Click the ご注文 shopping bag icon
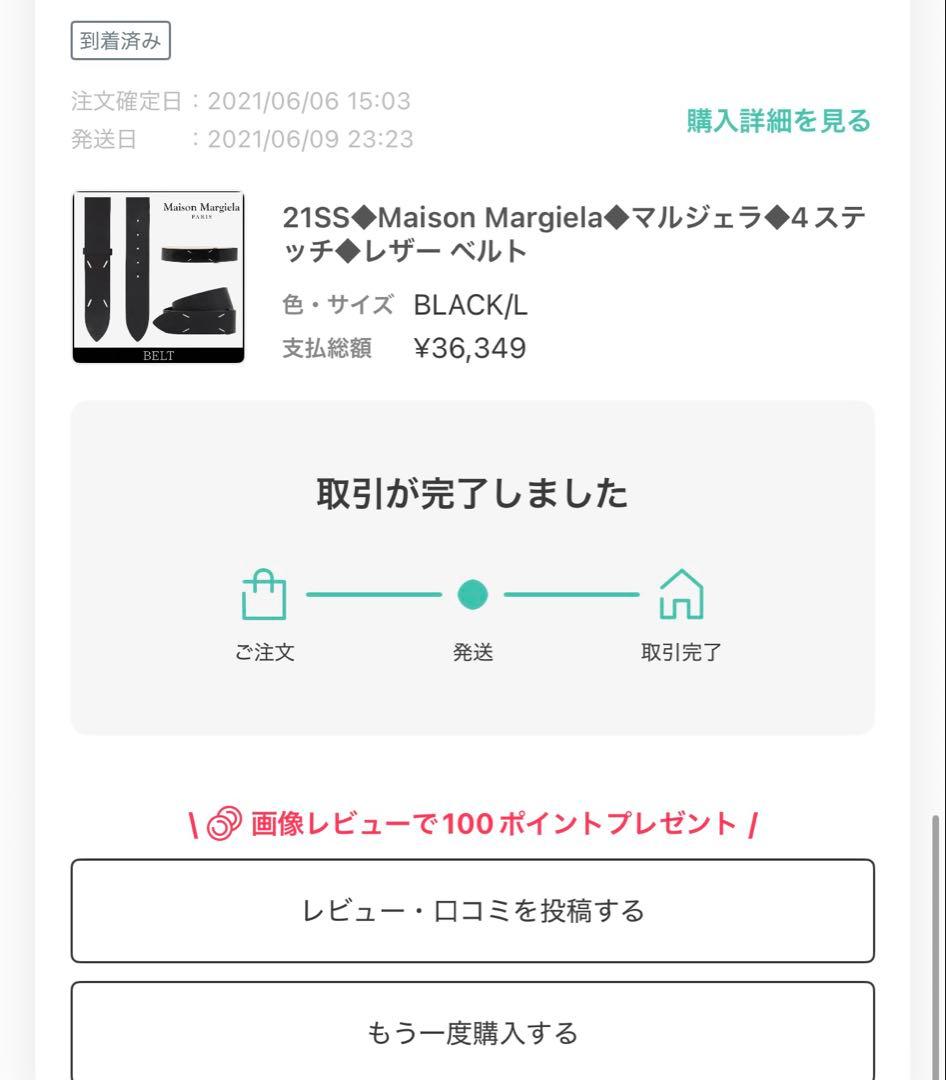The height and width of the screenshot is (1080, 946). pos(263,595)
